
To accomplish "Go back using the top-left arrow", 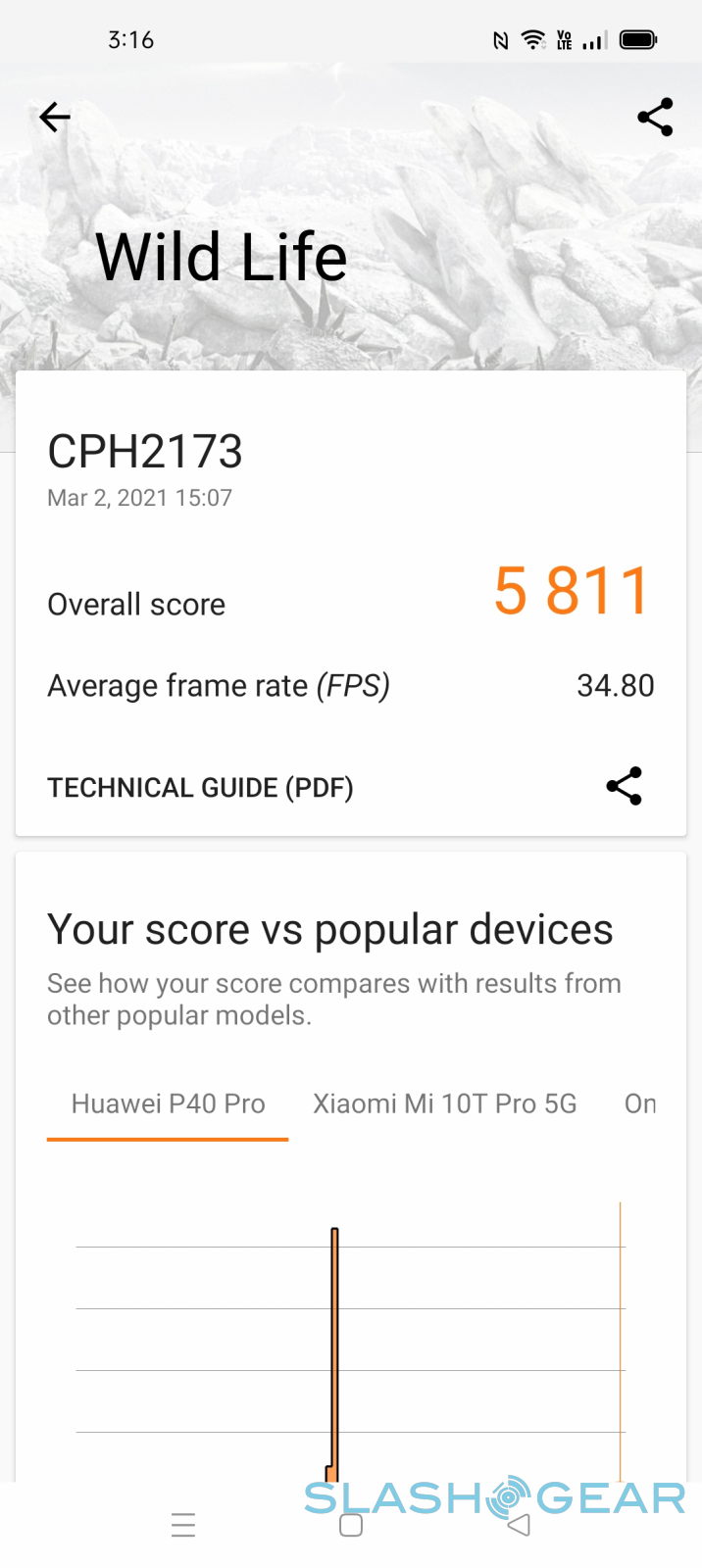I will point(55,118).
